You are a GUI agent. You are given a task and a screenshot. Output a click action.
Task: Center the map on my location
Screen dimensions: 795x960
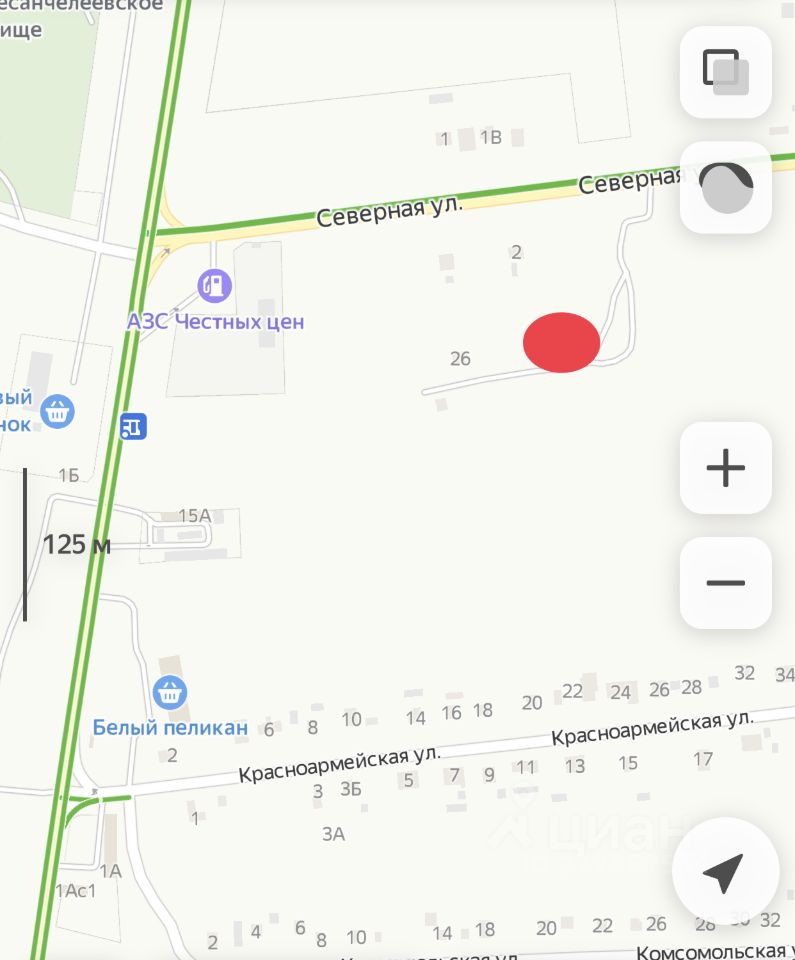point(724,872)
